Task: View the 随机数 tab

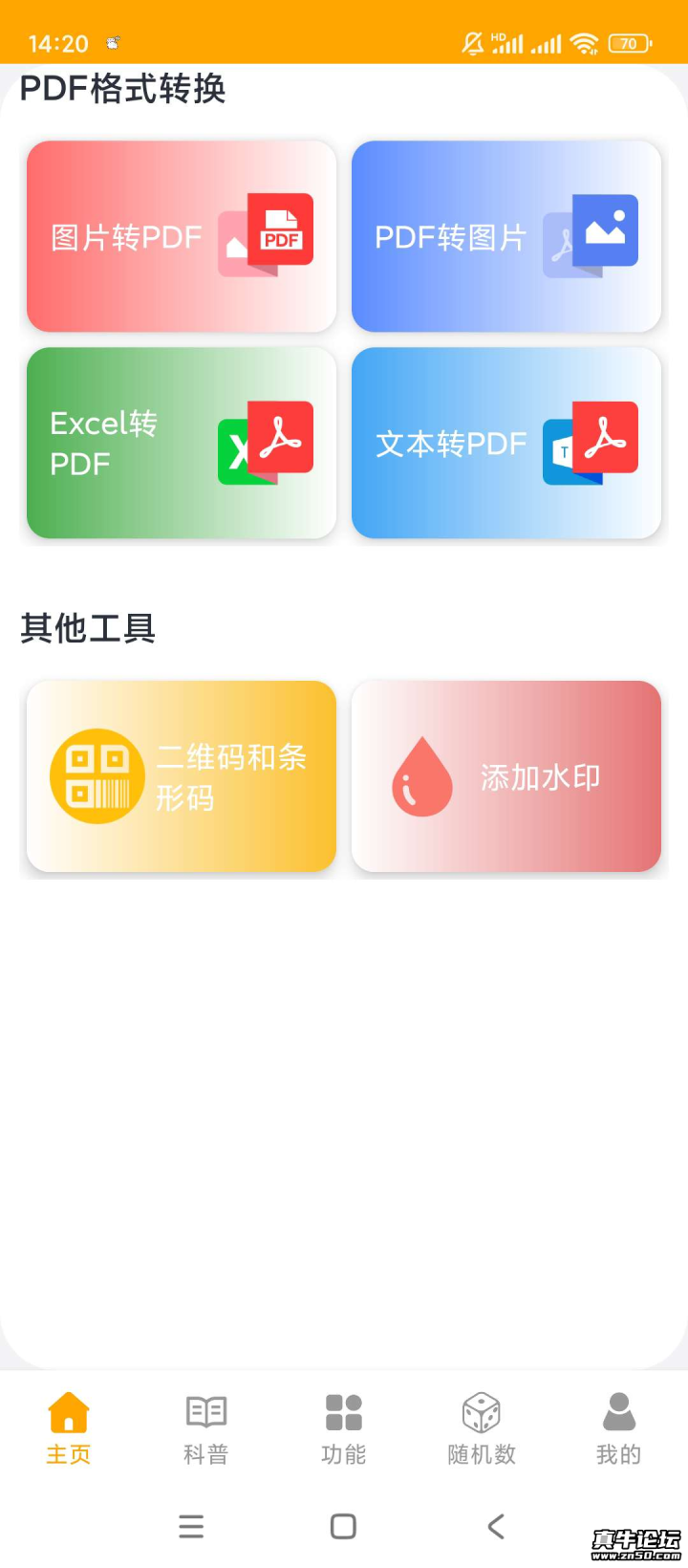Action: point(482,1428)
